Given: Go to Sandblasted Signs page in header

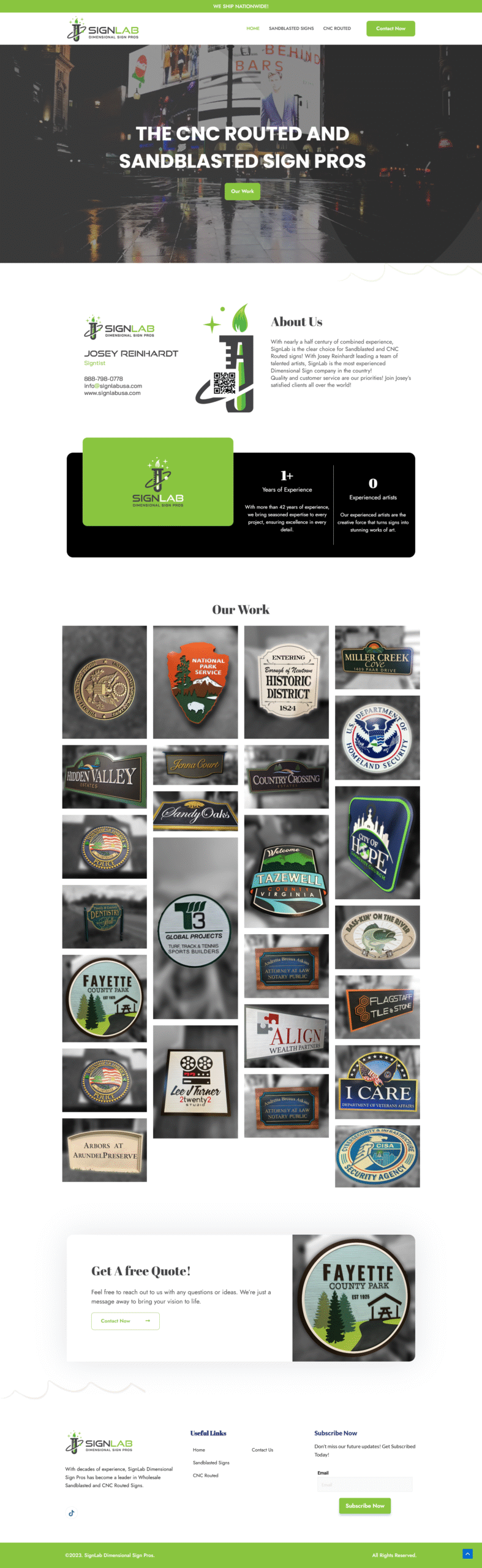Looking at the screenshot, I should (291, 28).
